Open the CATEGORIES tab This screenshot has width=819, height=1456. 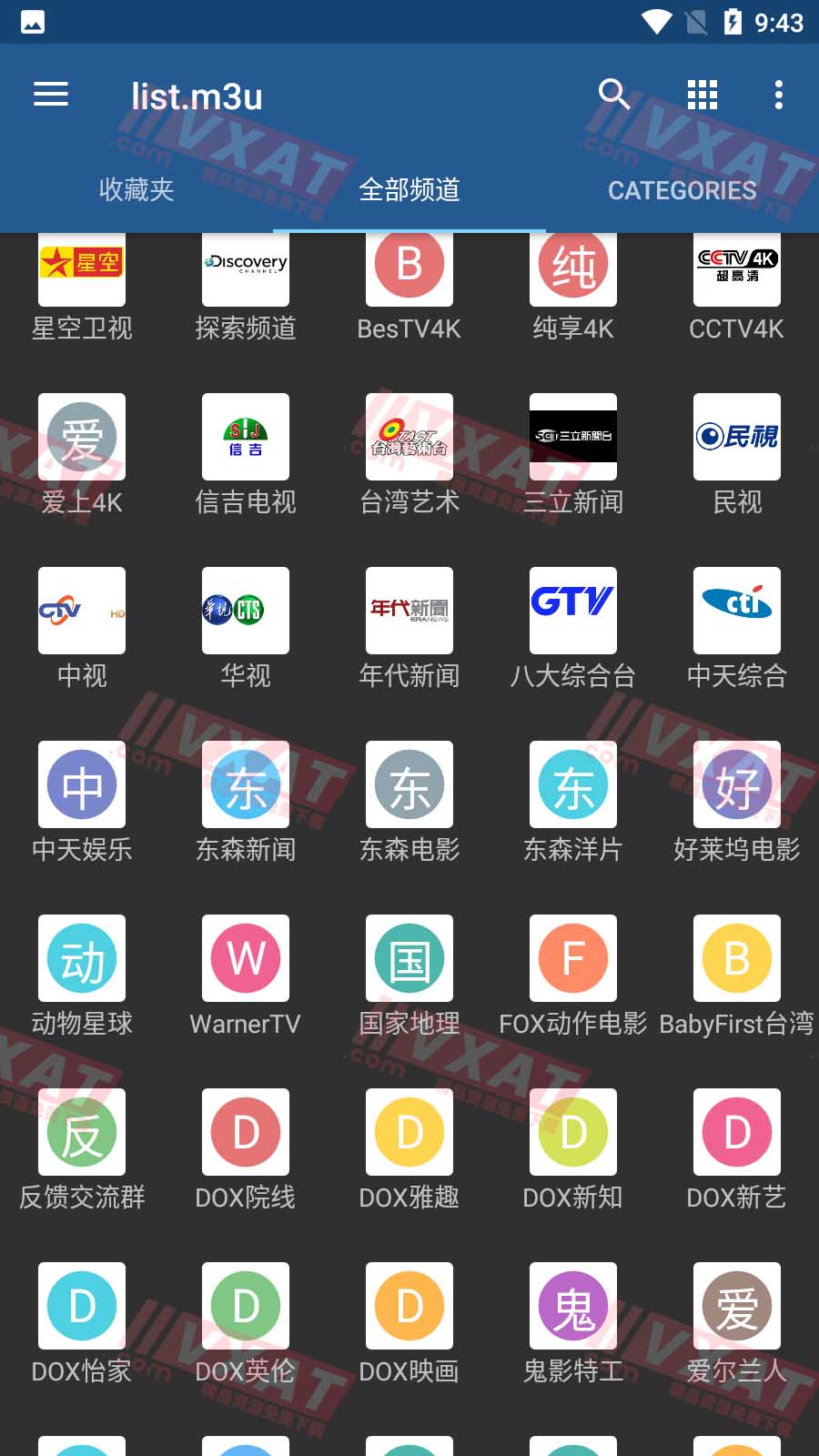pyautogui.click(x=682, y=191)
